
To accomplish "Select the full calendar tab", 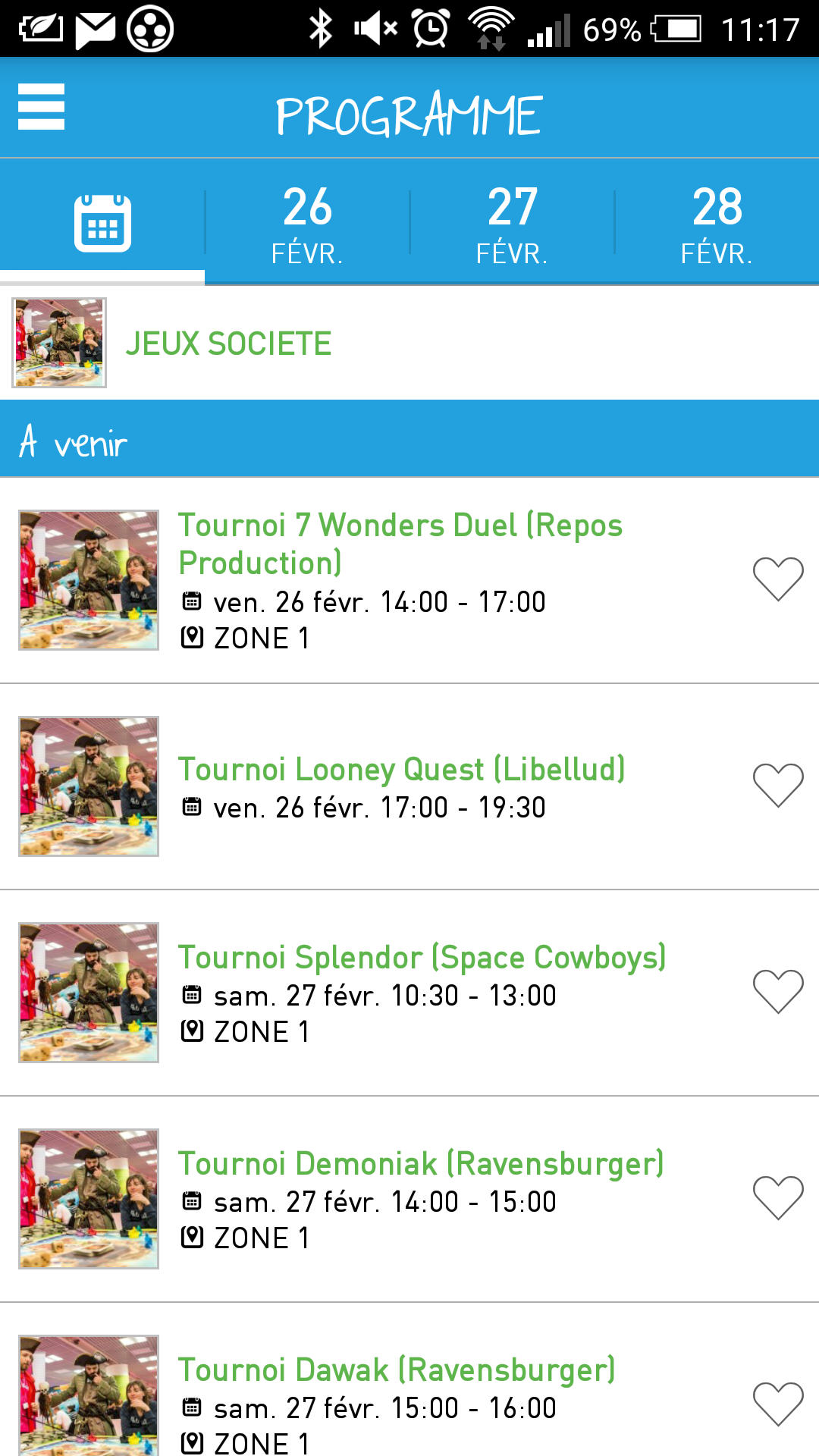I will [102, 223].
